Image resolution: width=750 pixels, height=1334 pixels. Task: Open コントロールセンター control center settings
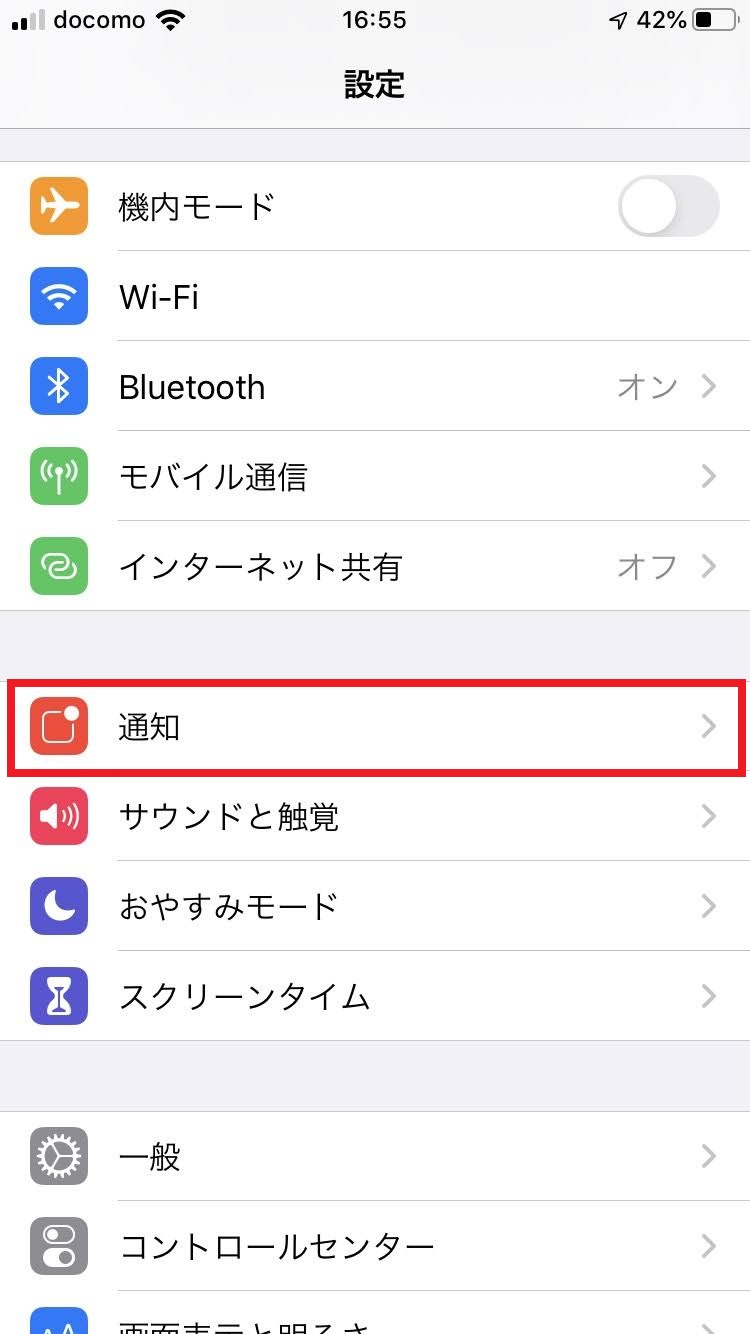pyautogui.click(x=375, y=1246)
